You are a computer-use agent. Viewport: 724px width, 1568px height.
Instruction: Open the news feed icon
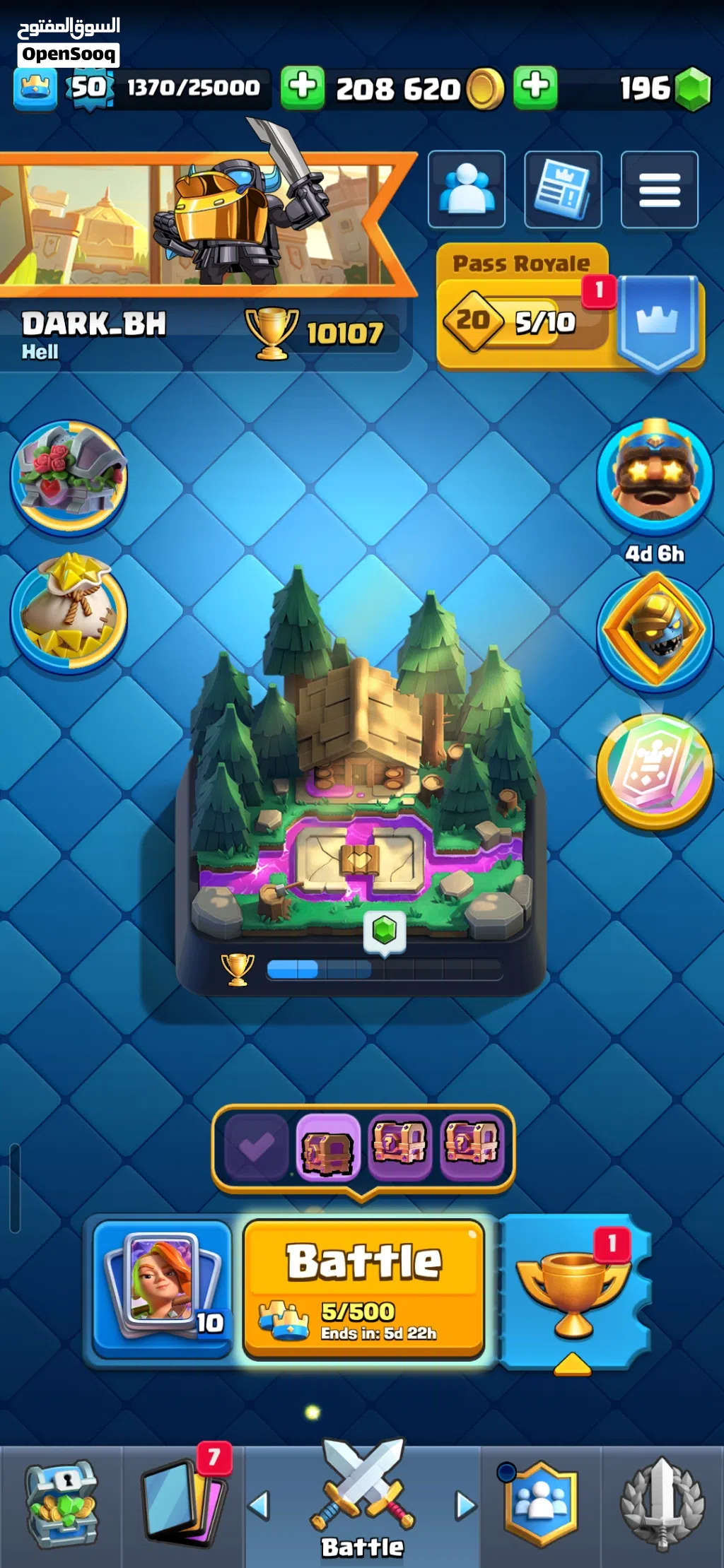[x=563, y=189]
